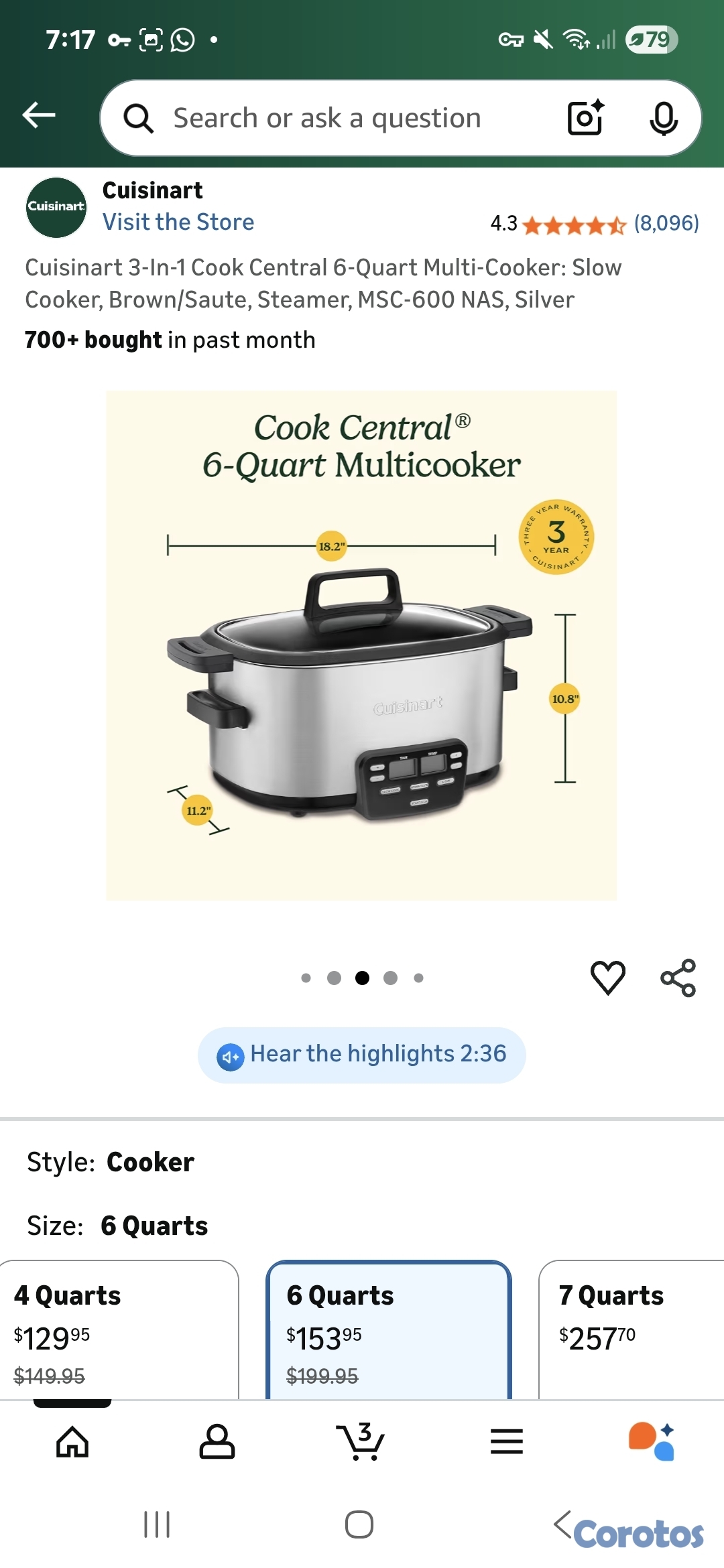Open the shopping cart icon

362,1442
